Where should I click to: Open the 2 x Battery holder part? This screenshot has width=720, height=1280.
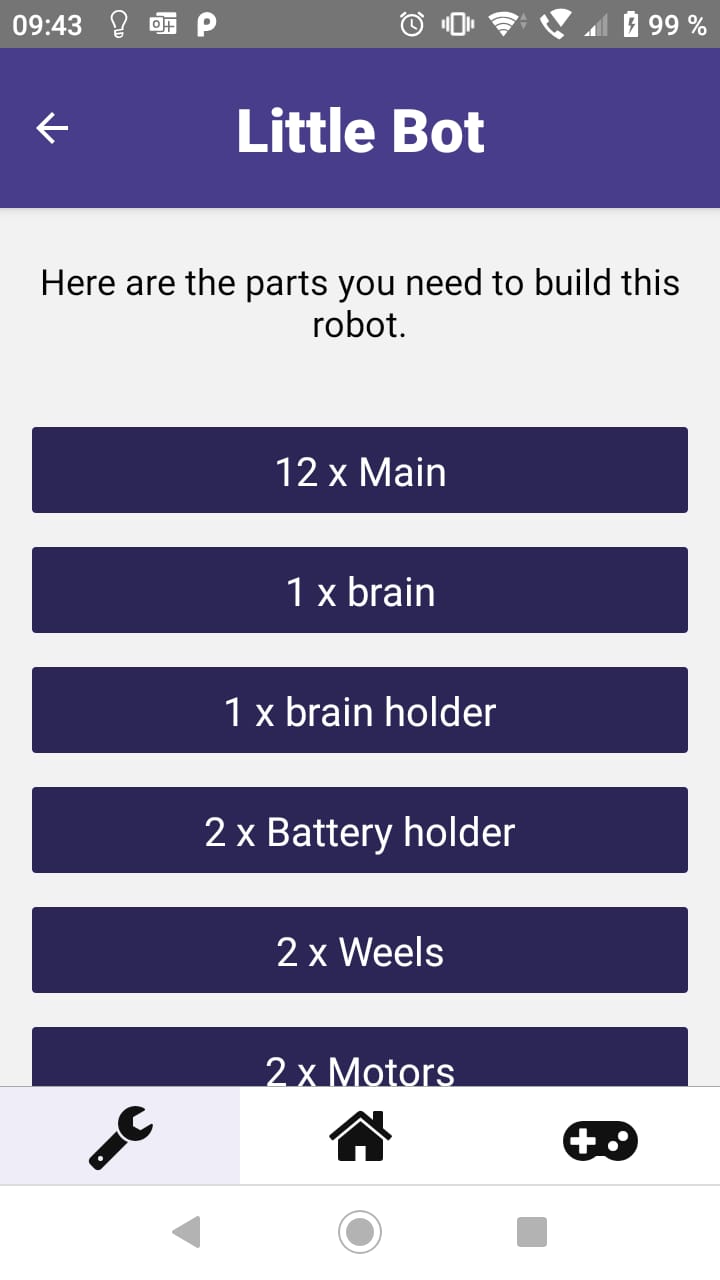click(360, 830)
